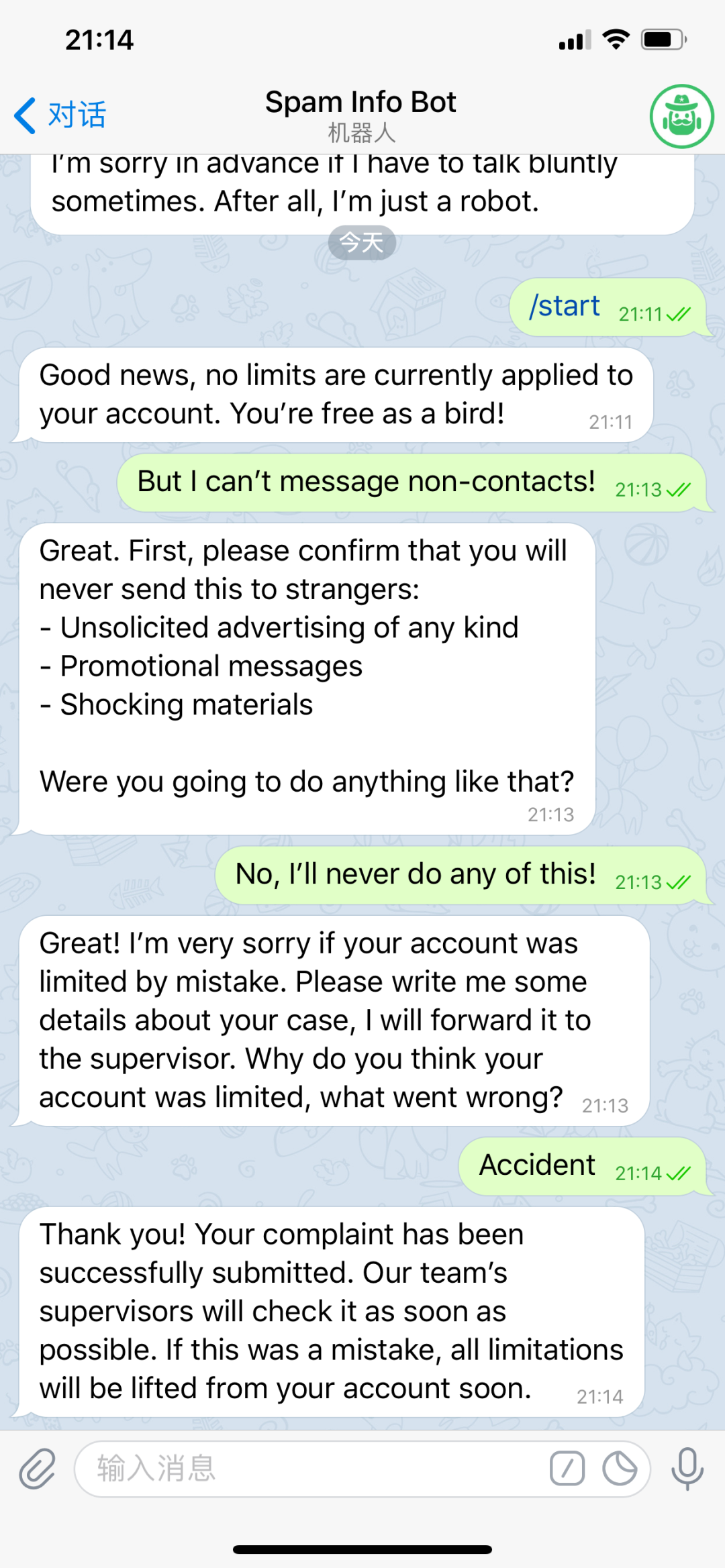Open the bot commands slash menu
Screen dimensions: 725x1568
tap(567, 1468)
